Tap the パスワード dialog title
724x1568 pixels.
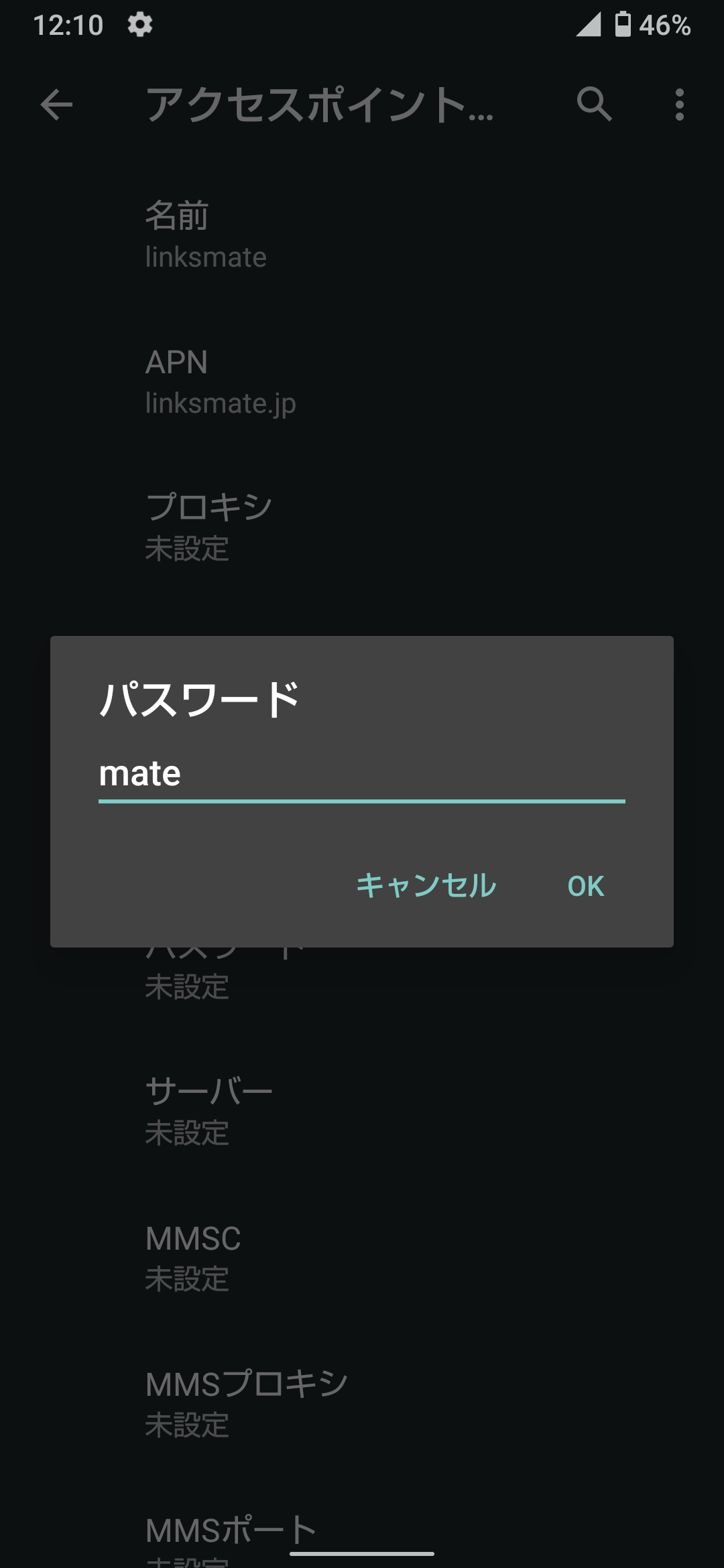pyautogui.click(x=200, y=699)
